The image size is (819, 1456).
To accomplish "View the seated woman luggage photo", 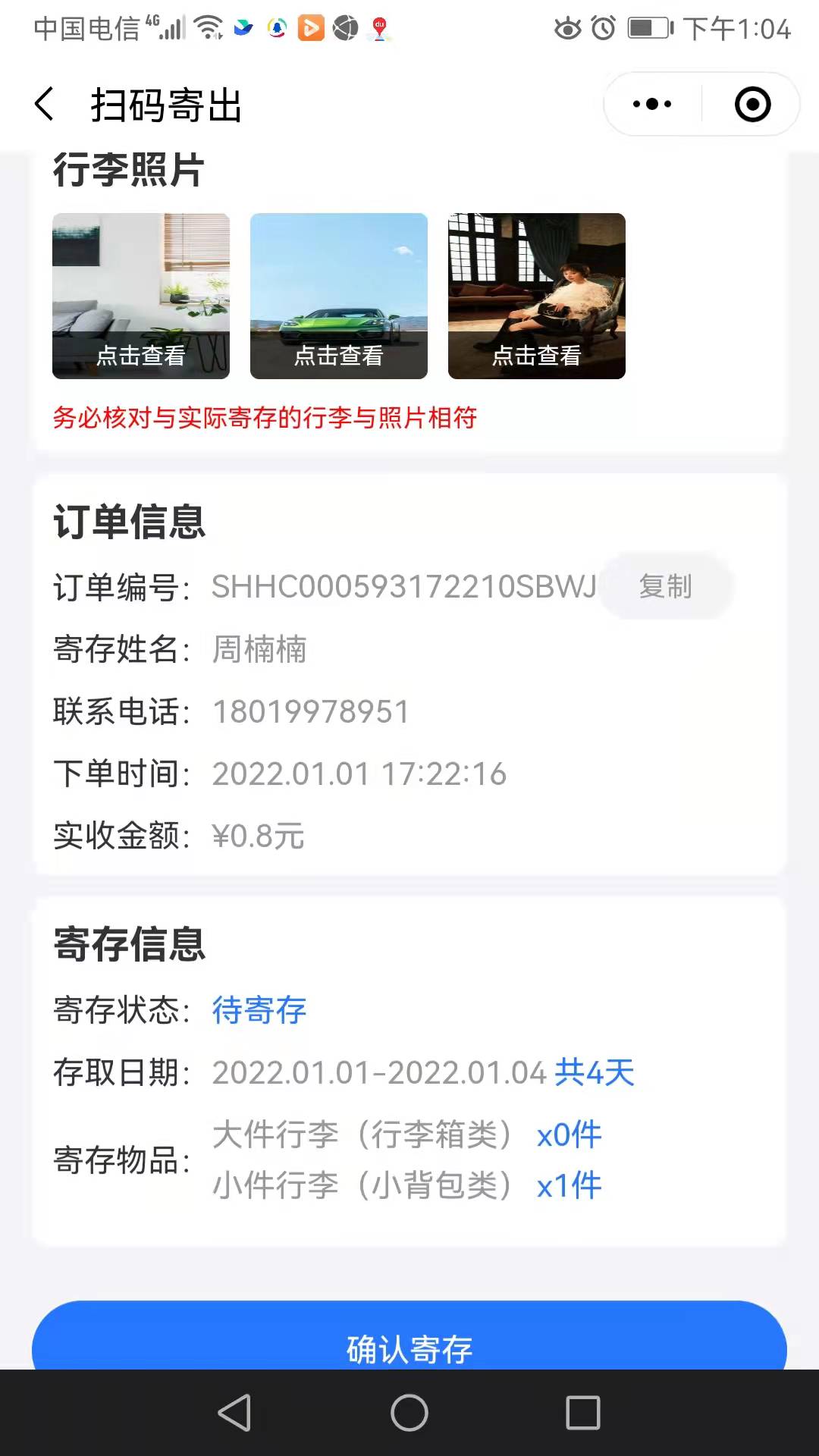I will (537, 296).
